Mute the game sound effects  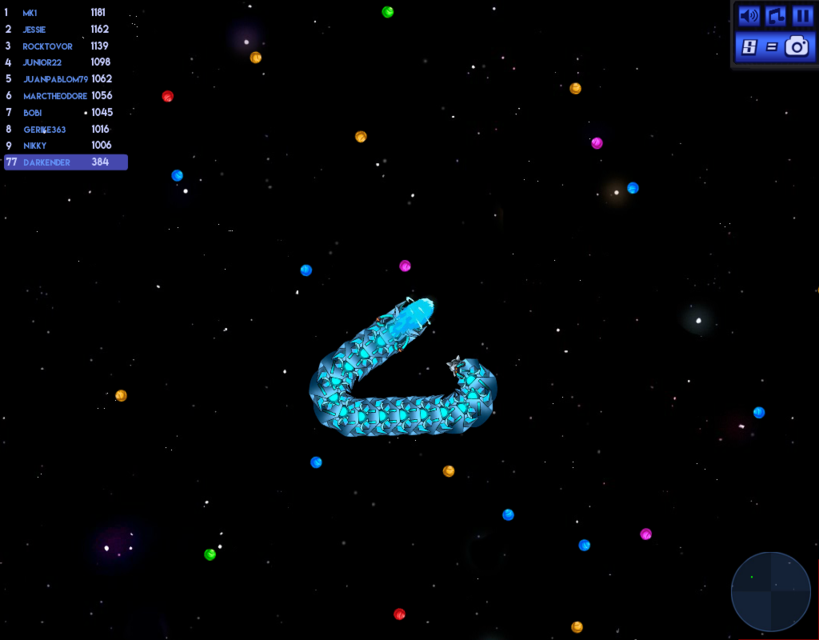[748, 16]
